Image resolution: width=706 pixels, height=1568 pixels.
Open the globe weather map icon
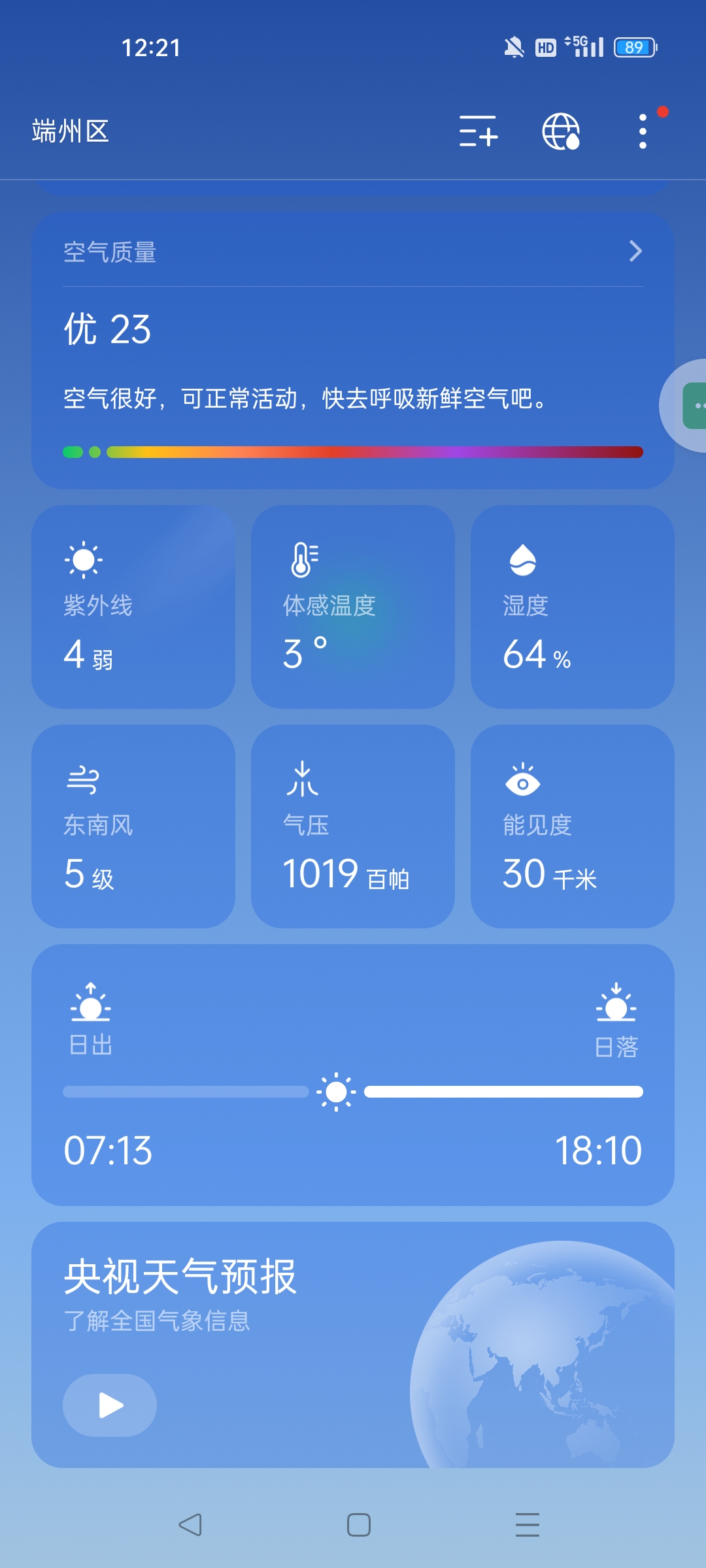(561, 131)
